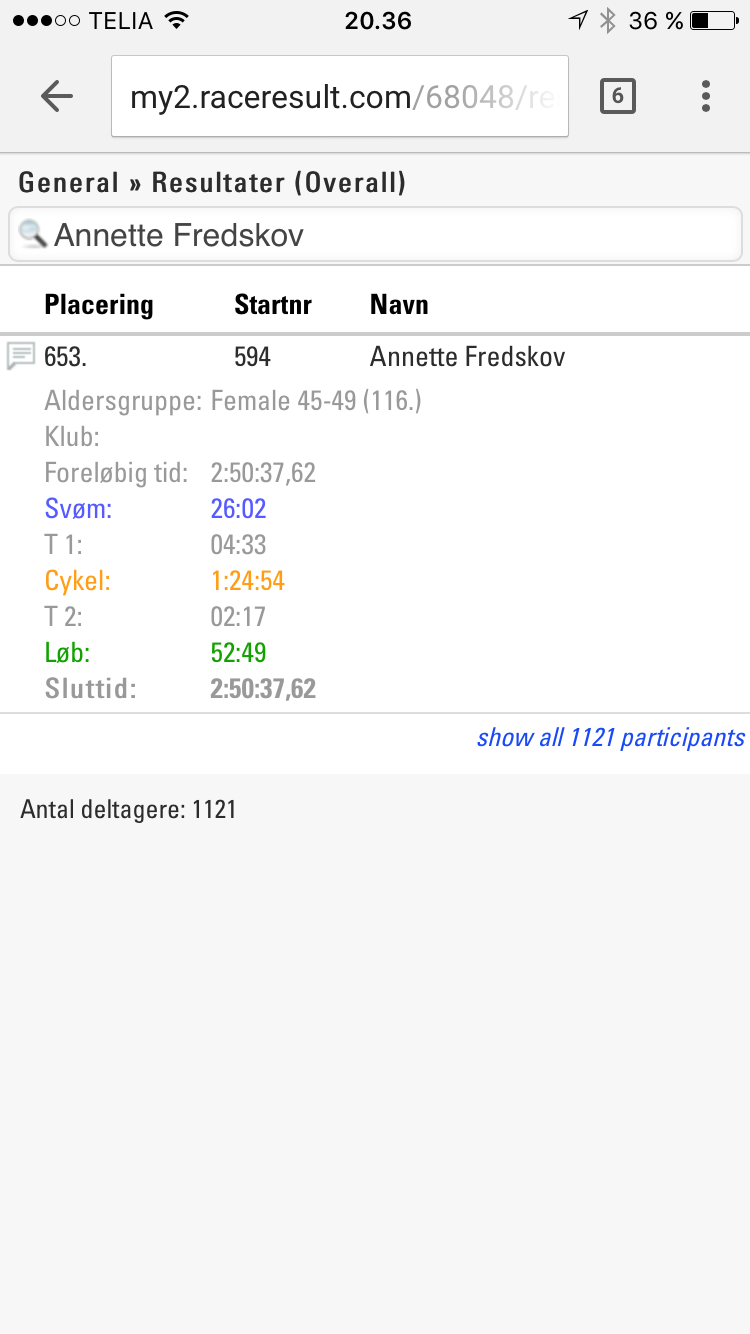This screenshot has height=1334, width=750.
Task: Open the tab switcher showing 6 tabs
Action: tap(617, 96)
